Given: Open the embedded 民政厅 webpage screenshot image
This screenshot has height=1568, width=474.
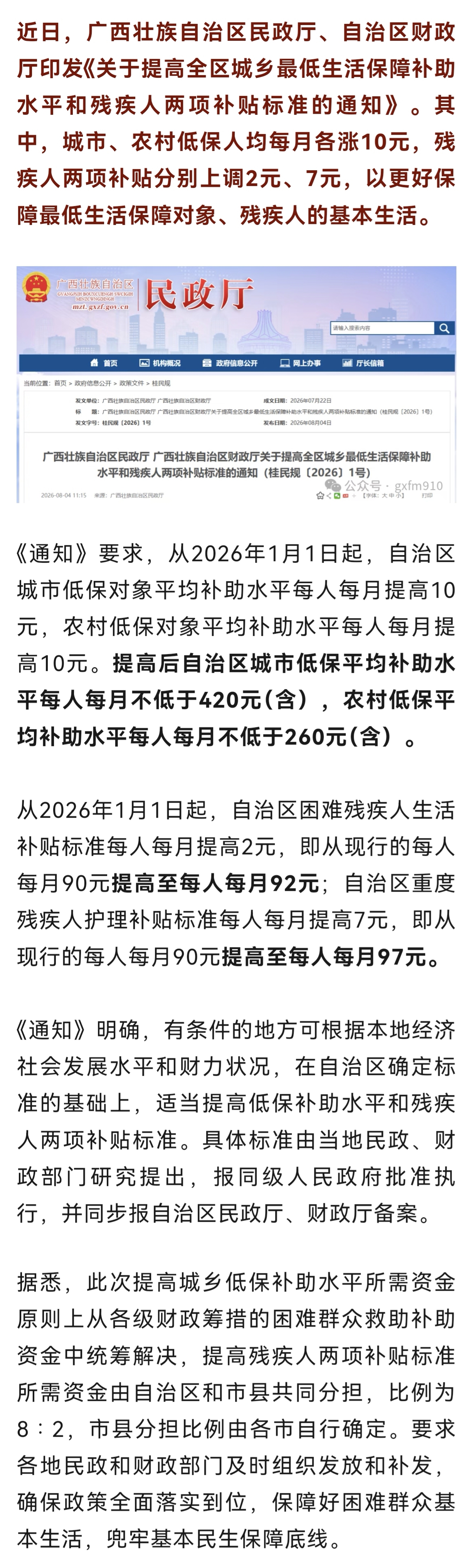Looking at the screenshot, I should tap(236, 384).
